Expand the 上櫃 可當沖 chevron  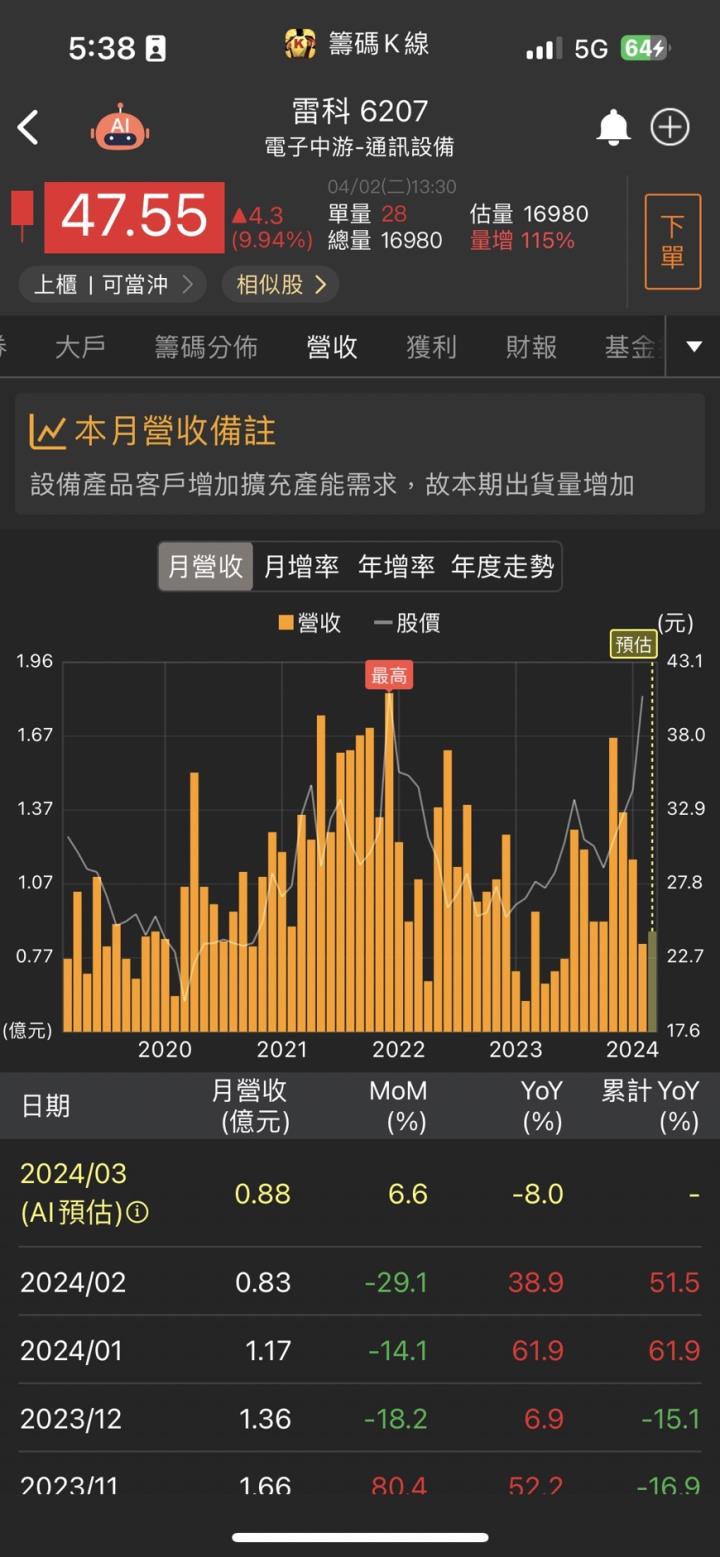188,284
